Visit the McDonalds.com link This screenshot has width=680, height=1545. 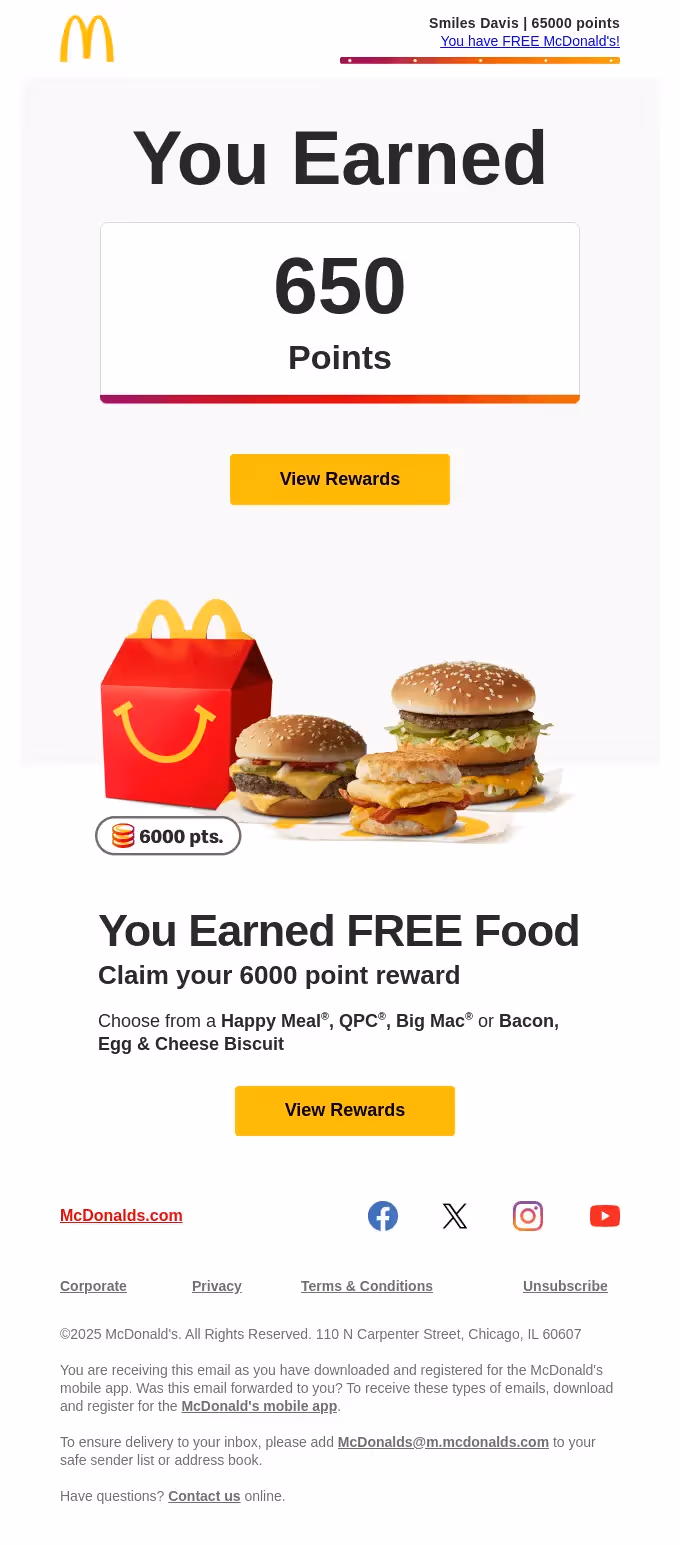[x=121, y=1216]
